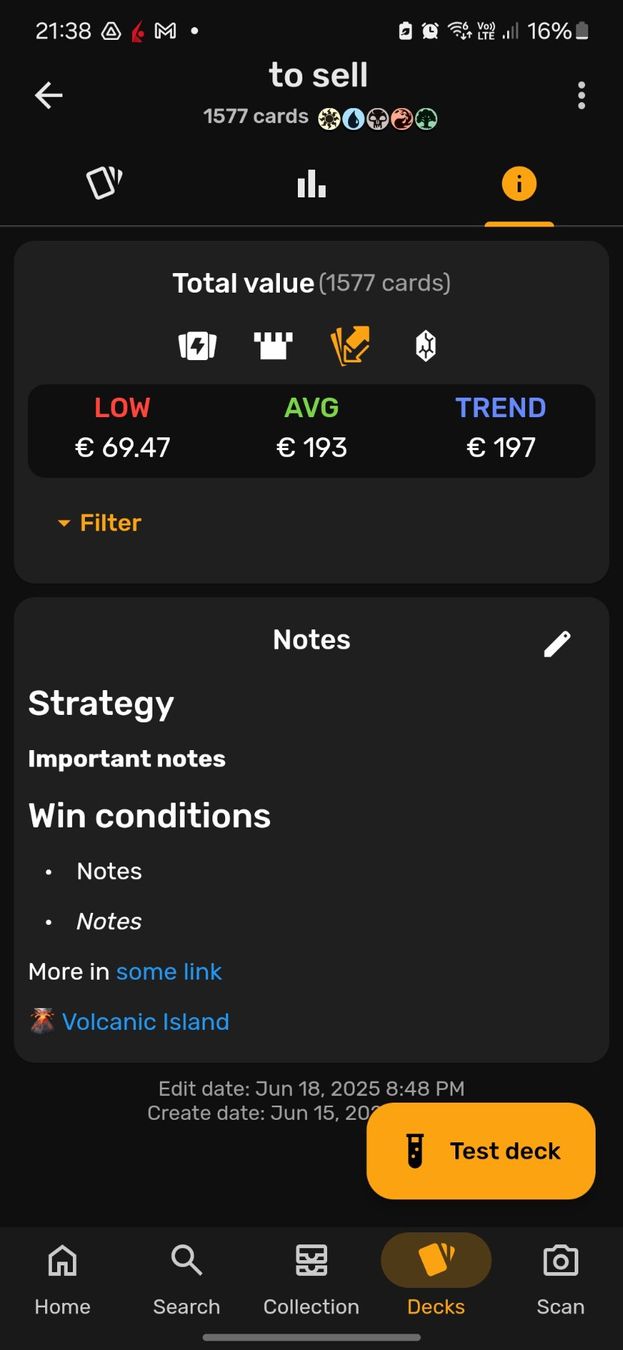Open the "some link" hyperlink
This screenshot has width=623, height=1350.
click(x=168, y=971)
